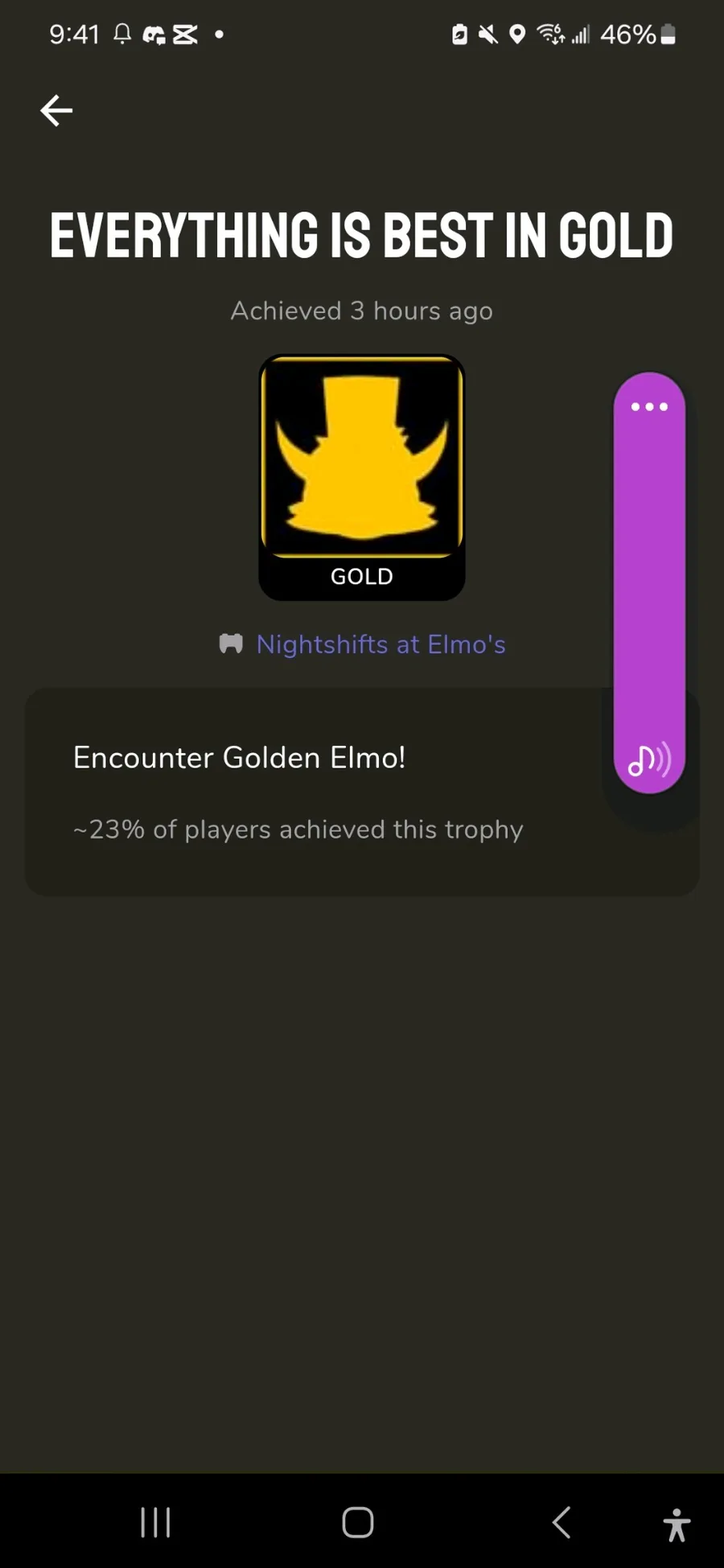Open the accessibility shortcut button
Screen dimensions: 724x1568
[677, 1525]
